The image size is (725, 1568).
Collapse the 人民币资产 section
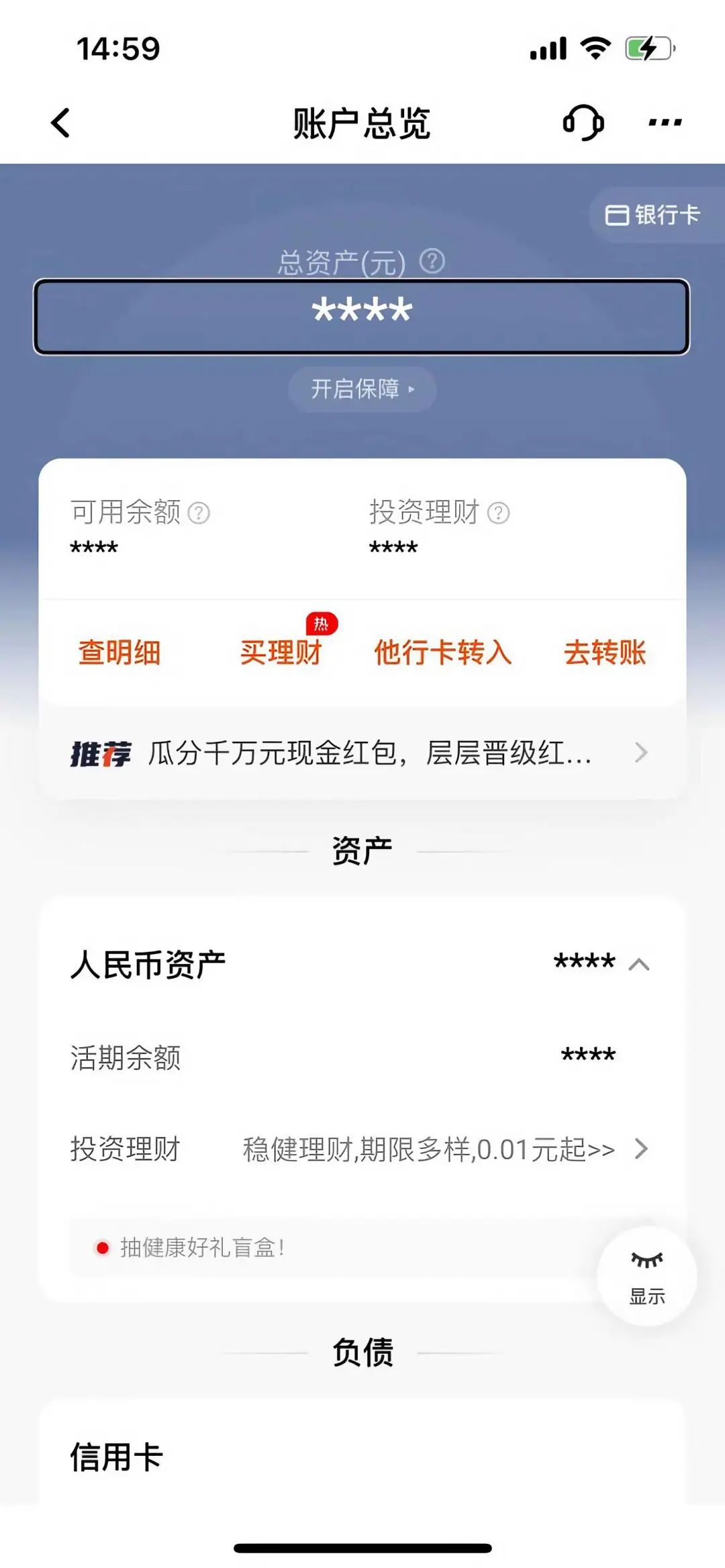(638, 963)
